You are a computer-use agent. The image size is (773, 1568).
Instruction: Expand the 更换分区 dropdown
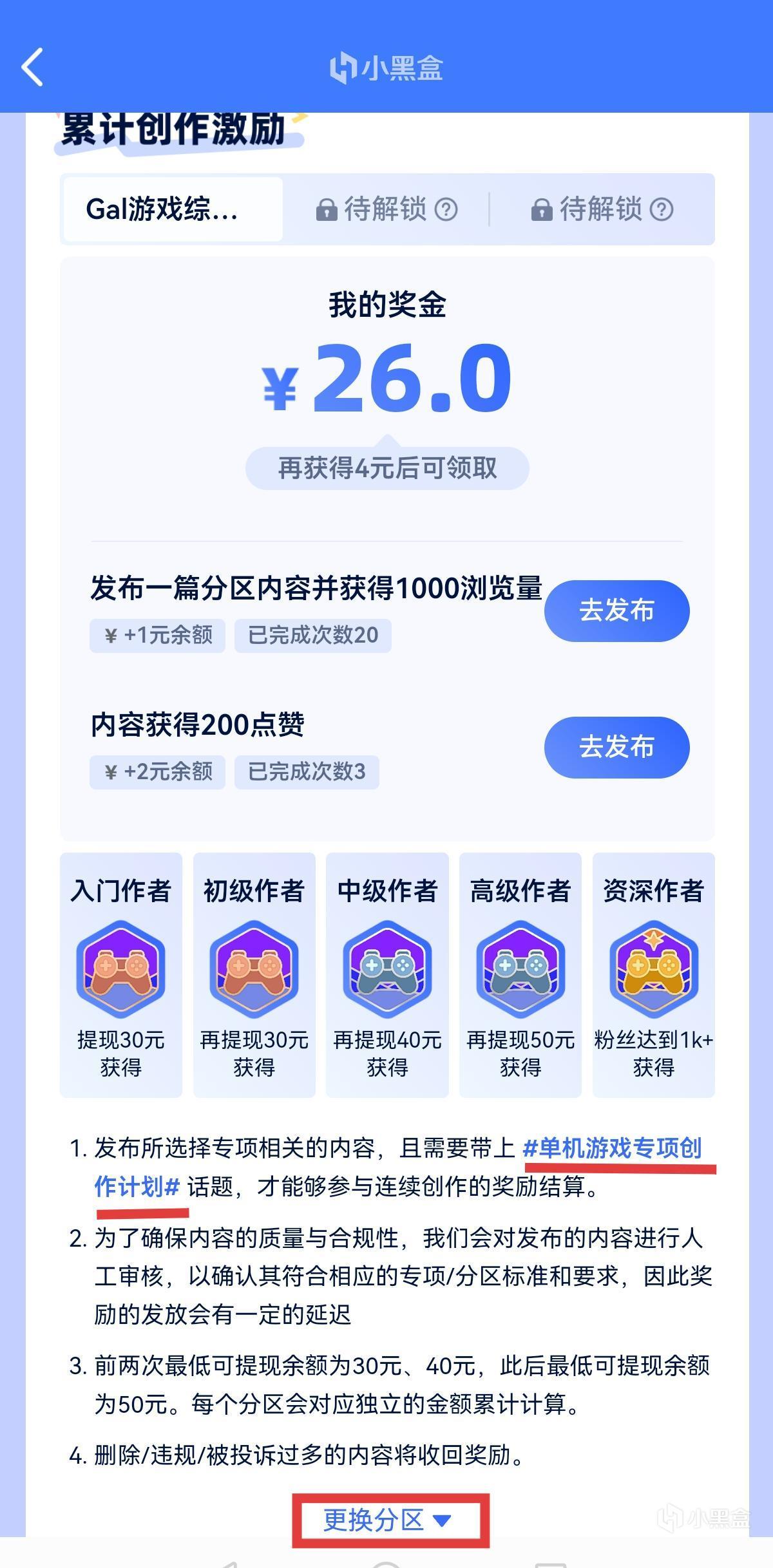click(387, 1520)
